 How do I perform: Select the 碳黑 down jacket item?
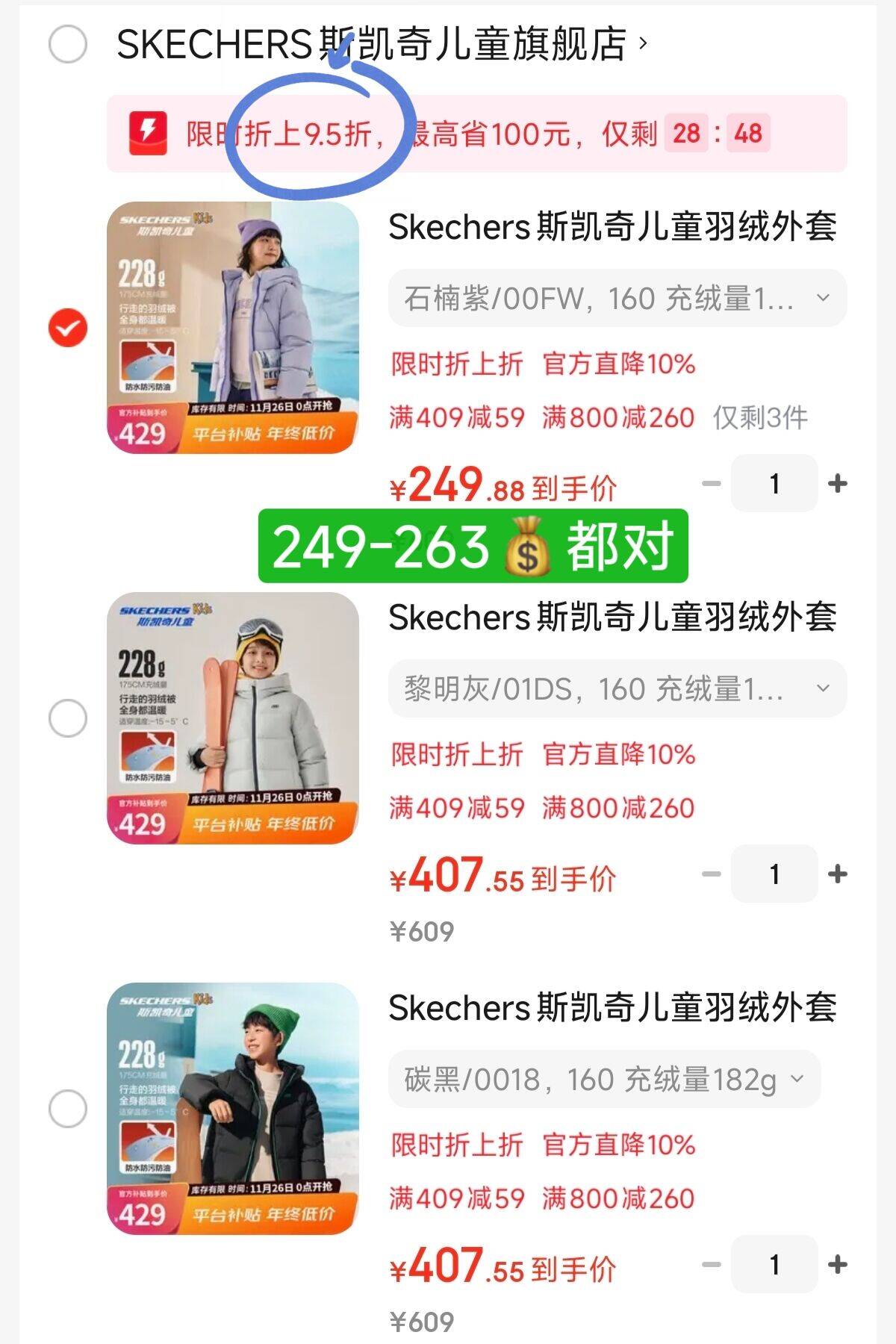(x=68, y=1109)
